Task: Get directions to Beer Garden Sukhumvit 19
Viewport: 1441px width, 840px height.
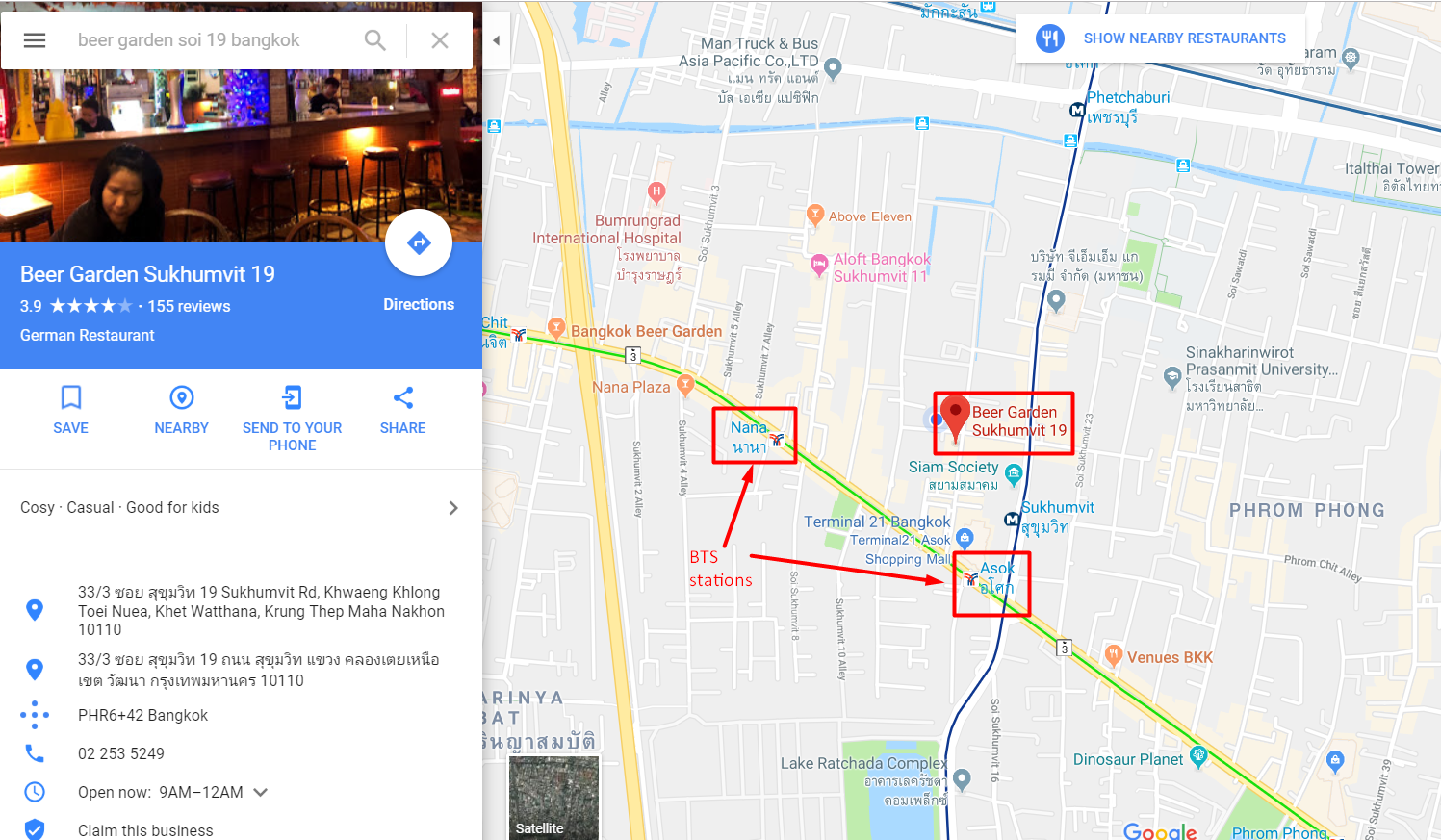Action: coord(419,243)
